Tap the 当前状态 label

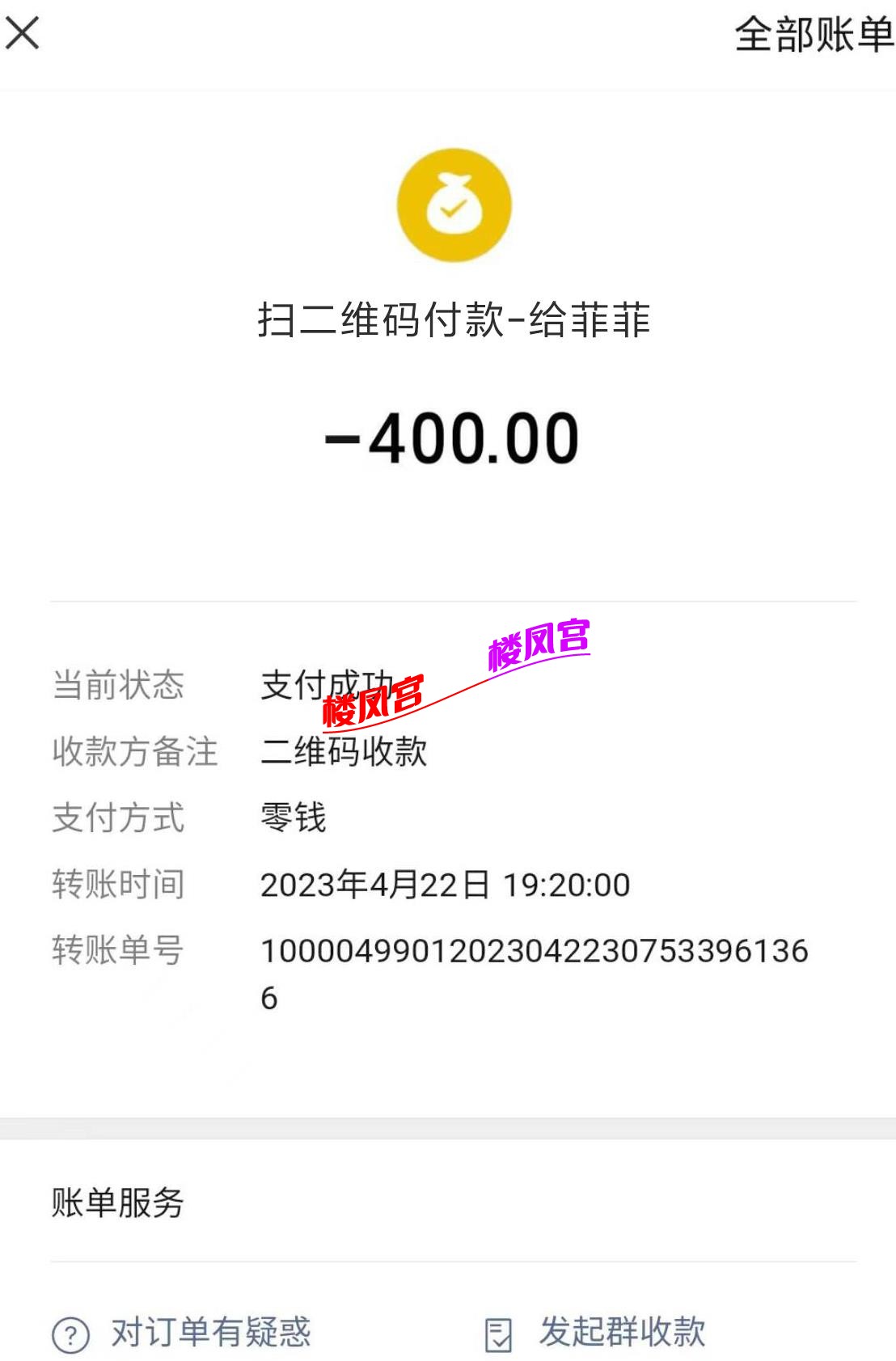click(119, 687)
